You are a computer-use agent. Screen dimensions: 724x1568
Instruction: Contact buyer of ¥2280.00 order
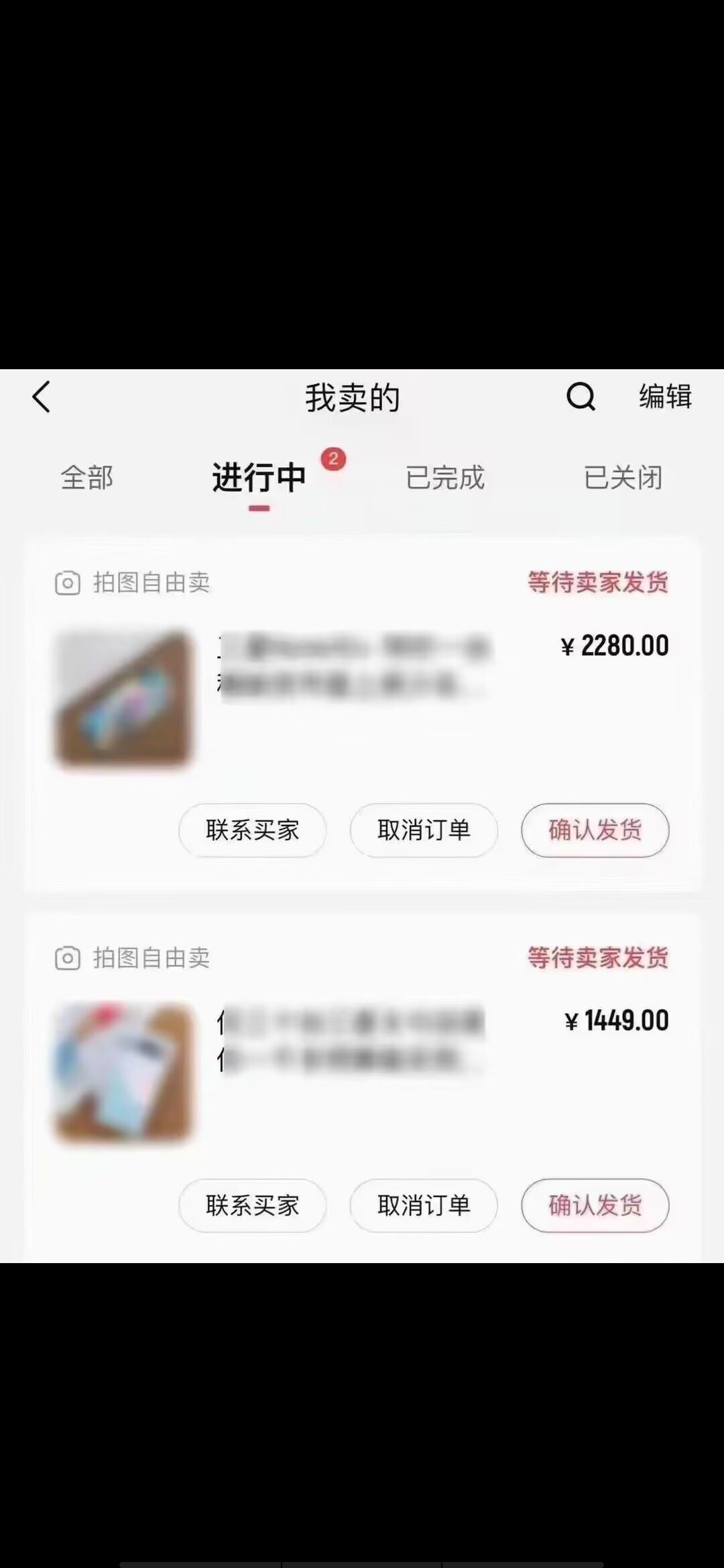click(x=252, y=830)
